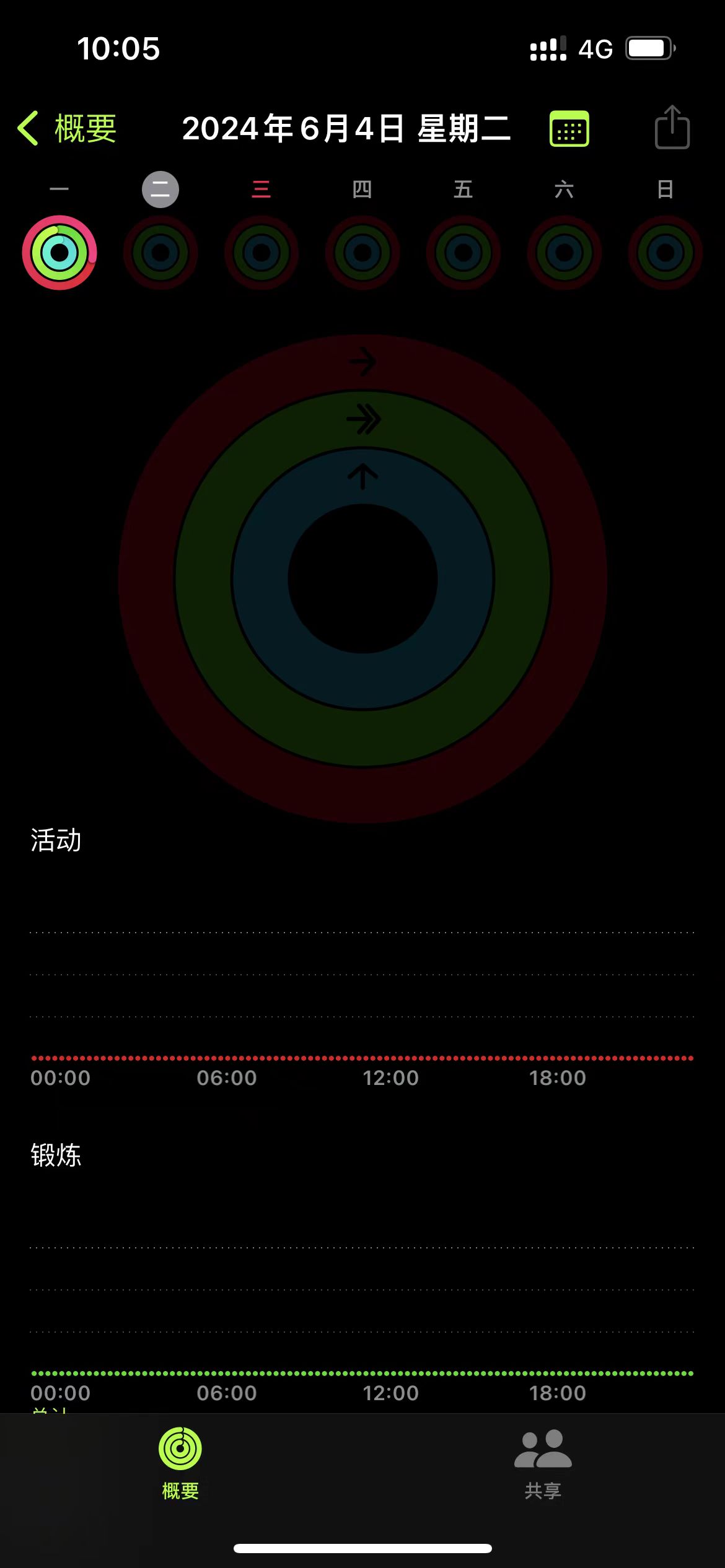Open the calendar view
Image resolution: width=725 pixels, height=1568 pixels.
(569, 129)
